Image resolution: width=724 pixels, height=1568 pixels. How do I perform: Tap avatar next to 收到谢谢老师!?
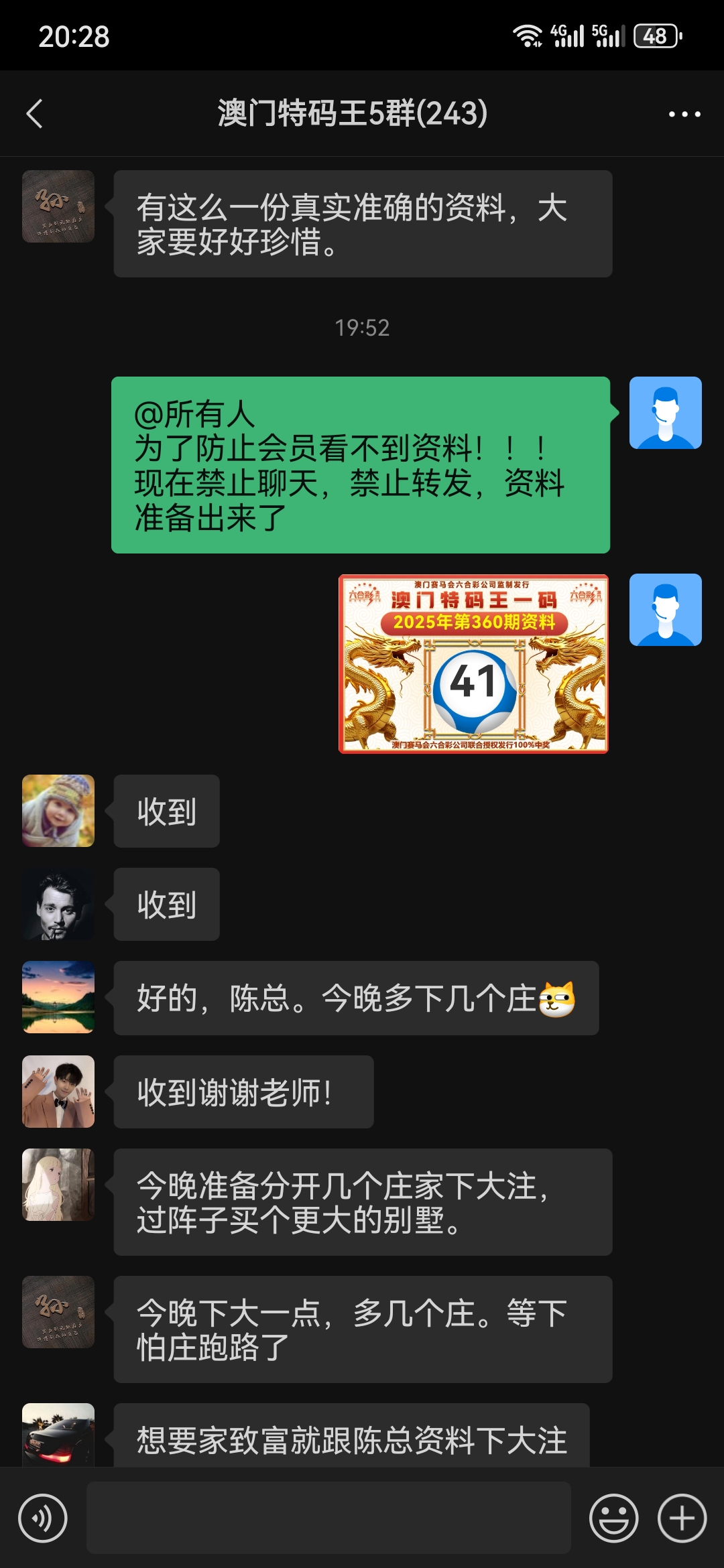[x=58, y=1092]
